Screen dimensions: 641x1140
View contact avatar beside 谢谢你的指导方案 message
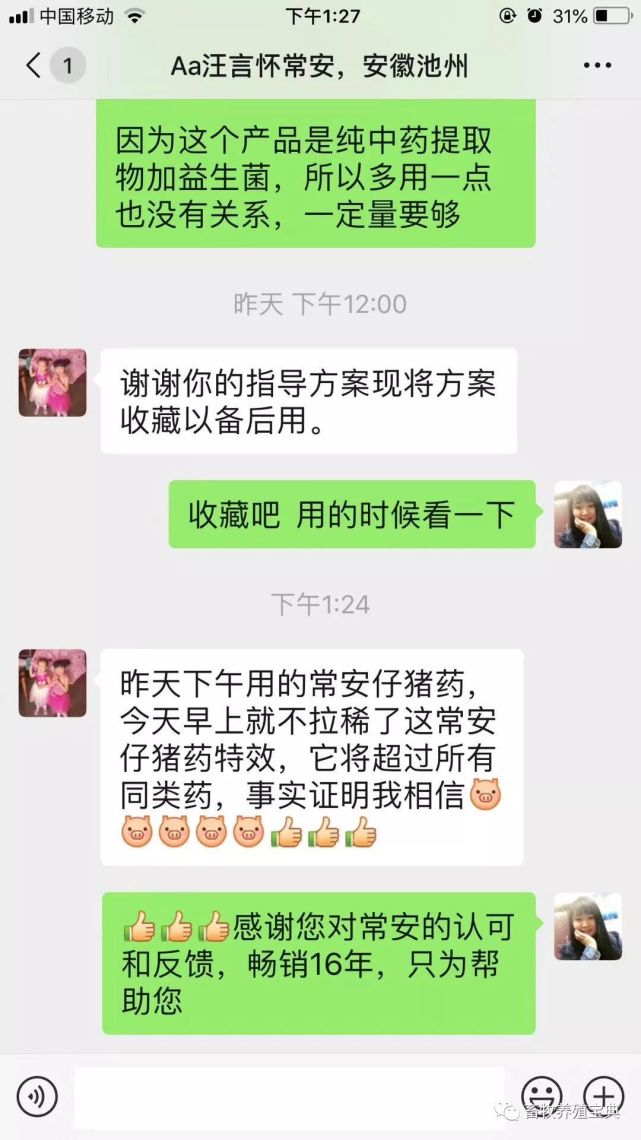coord(52,383)
